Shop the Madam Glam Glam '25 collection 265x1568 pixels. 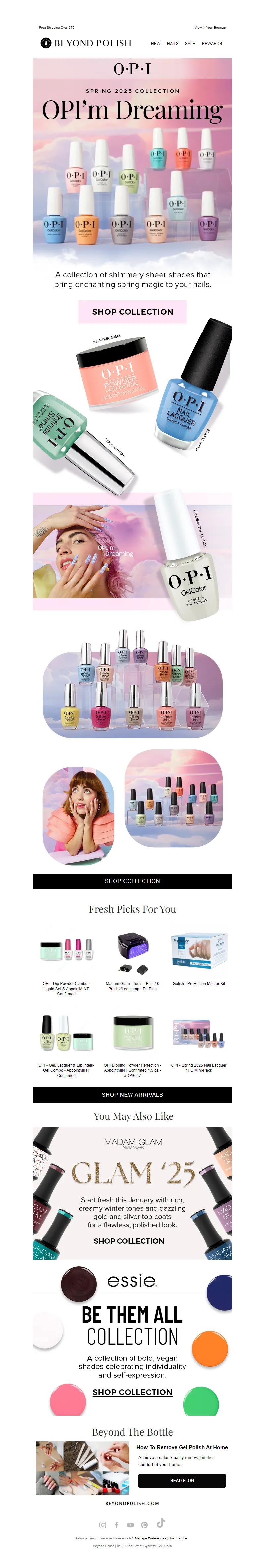coord(129,1241)
